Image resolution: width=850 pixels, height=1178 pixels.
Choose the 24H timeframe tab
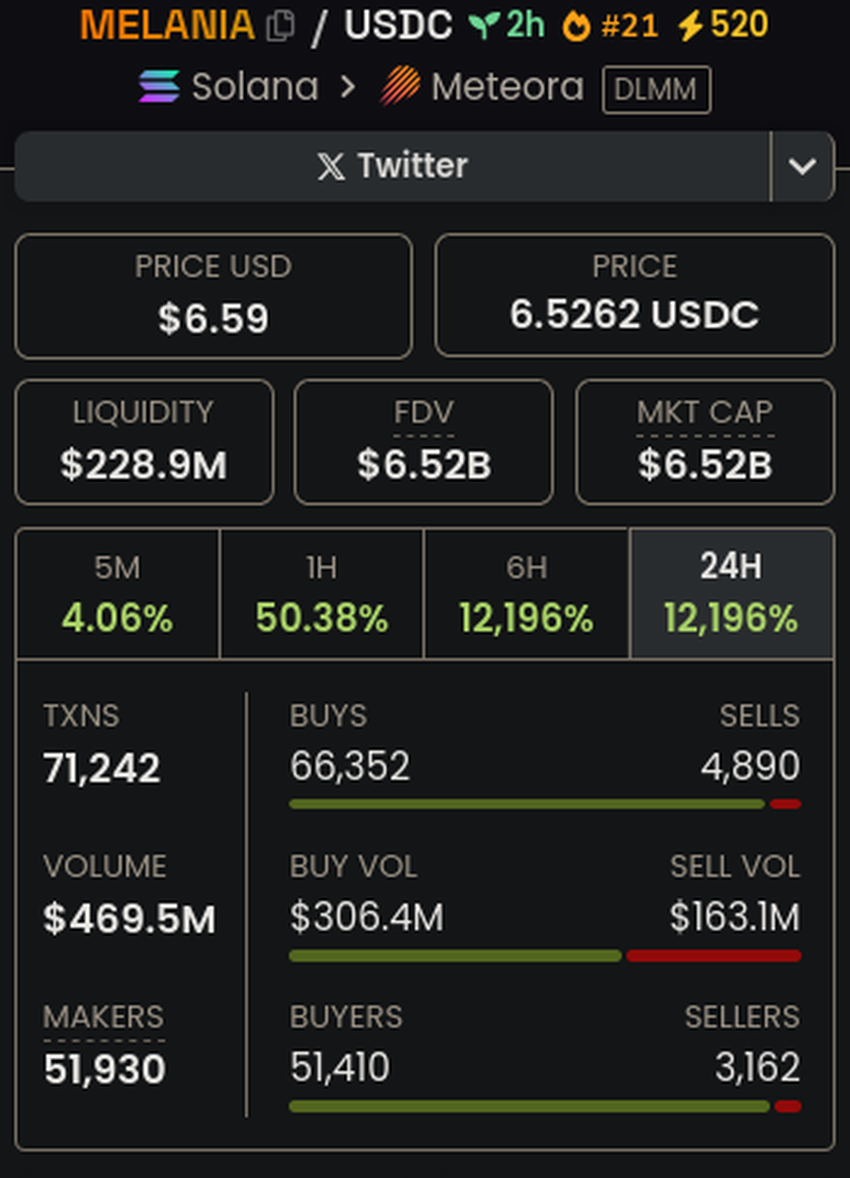click(731, 594)
